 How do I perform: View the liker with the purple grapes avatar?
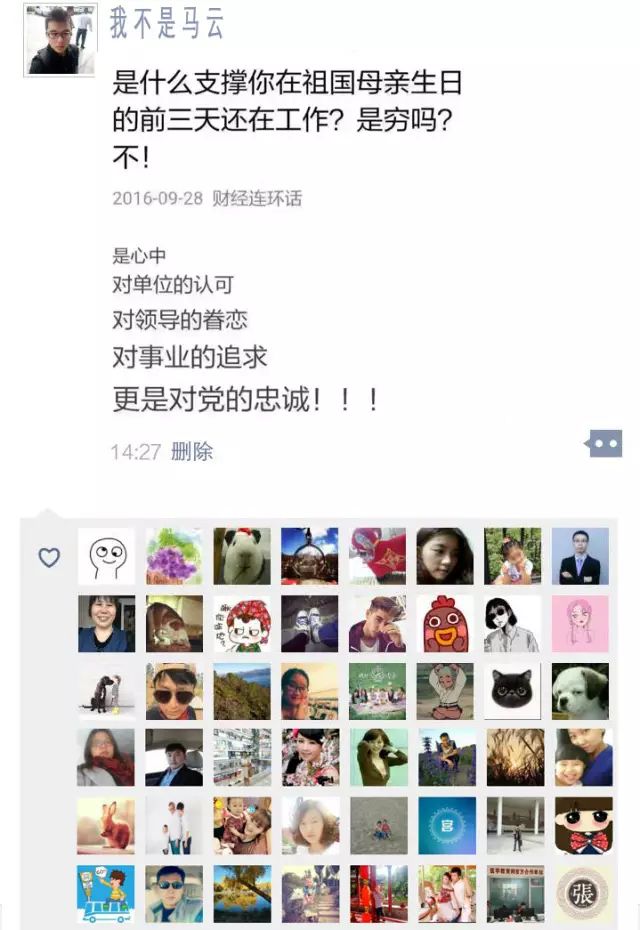pos(174,556)
